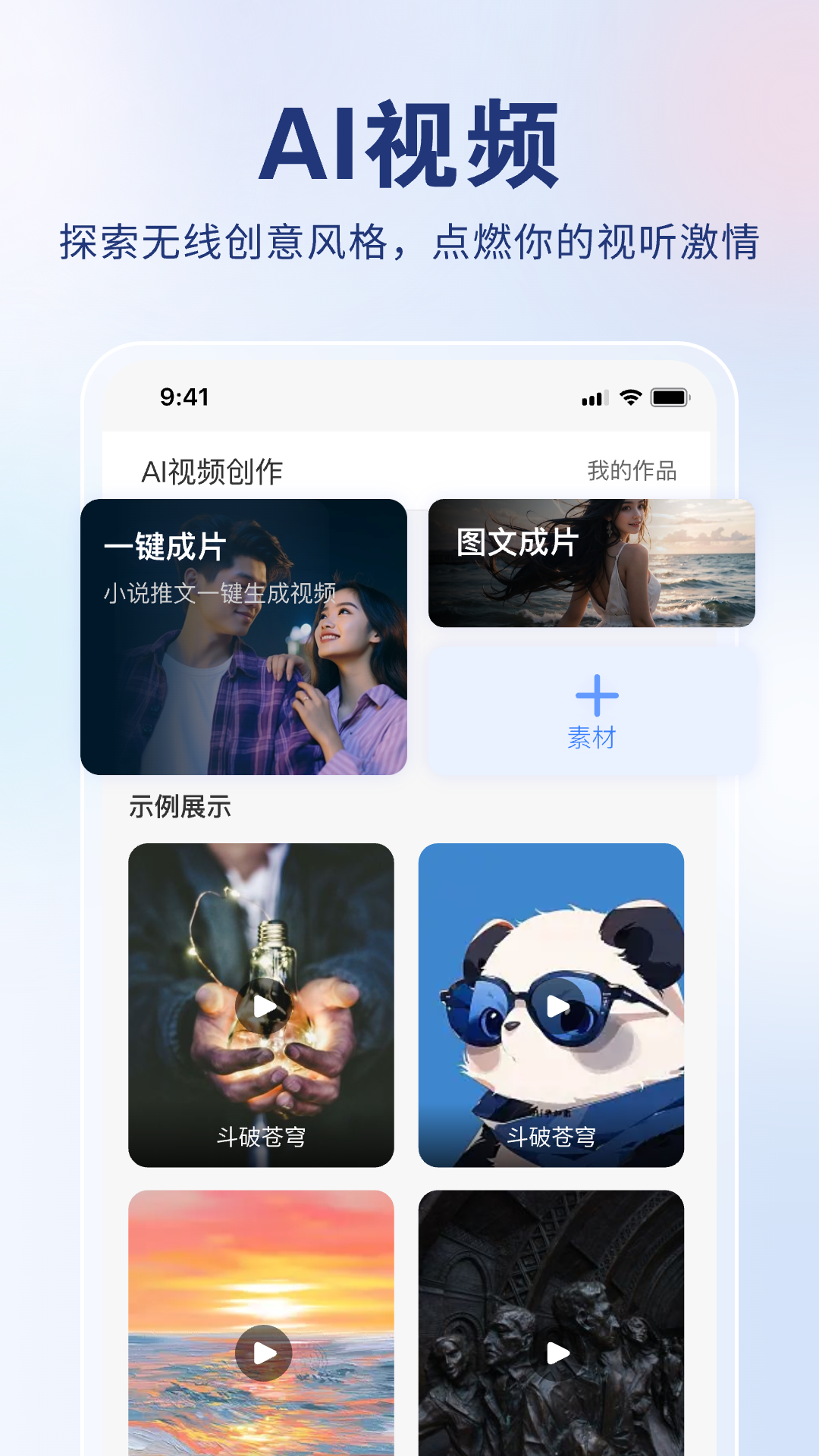Screen dimensions: 819x1456
Task: Tap the 素材 button below the plus sign
Action: [595, 734]
